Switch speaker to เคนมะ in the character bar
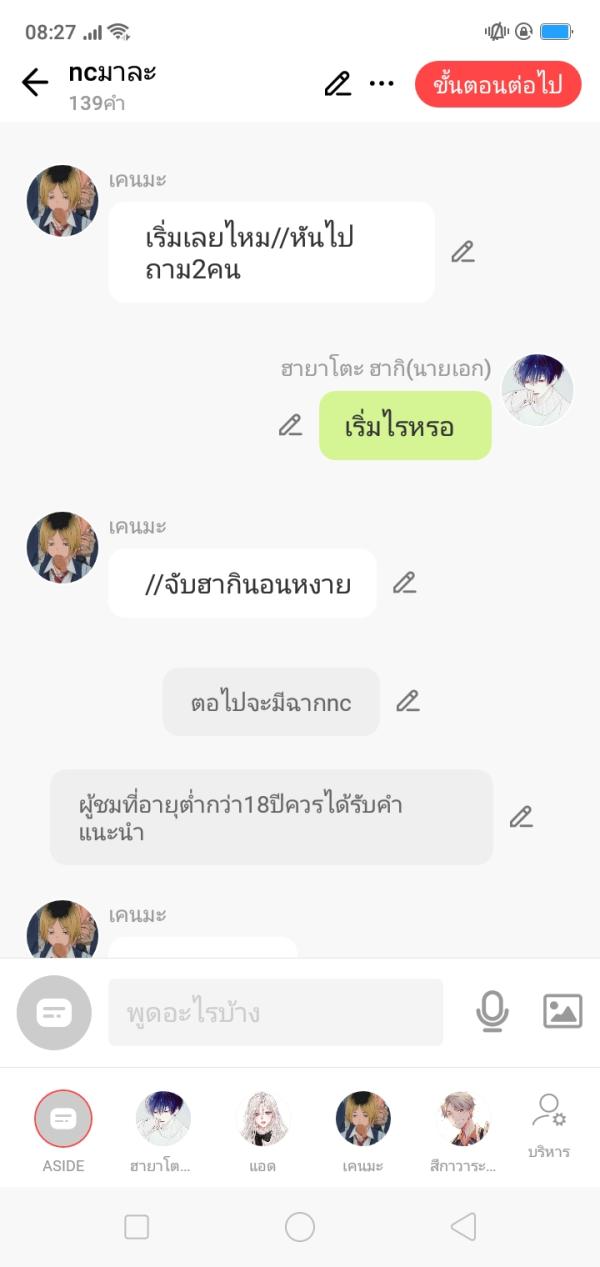The width and height of the screenshot is (600, 1267). tap(363, 1119)
